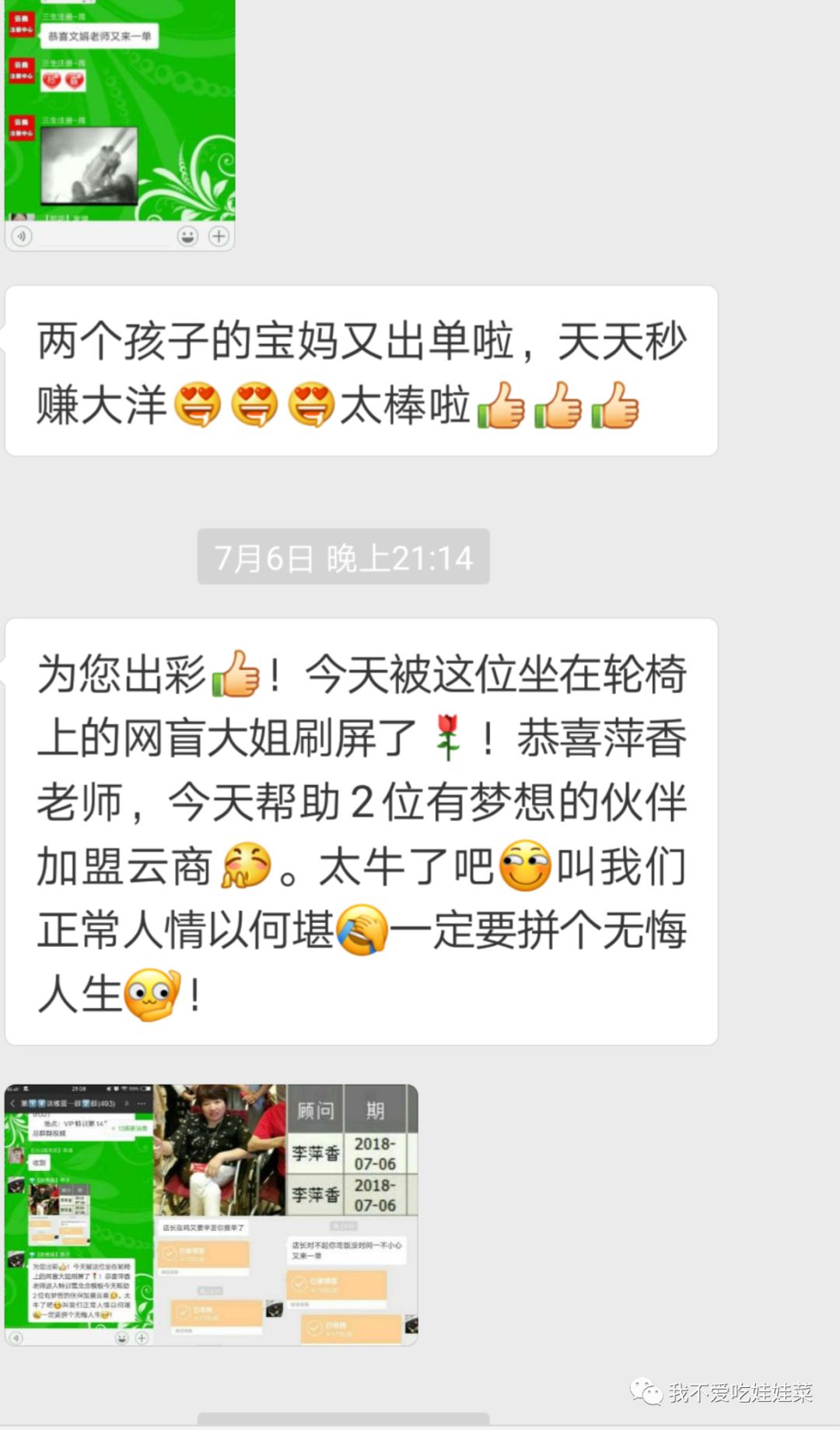Open the group chat title 训练营群(493)
This screenshot has width=840, height=1430.
(68, 1102)
